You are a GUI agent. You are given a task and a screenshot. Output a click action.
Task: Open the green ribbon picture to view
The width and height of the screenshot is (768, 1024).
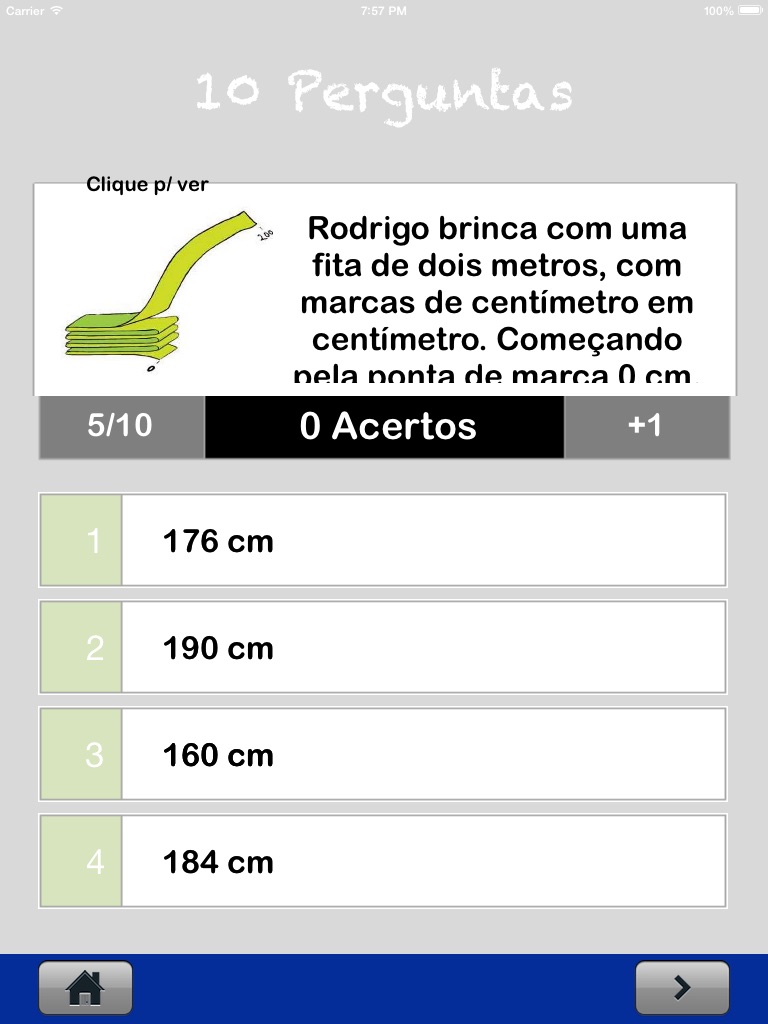pyautogui.click(x=168, y=292)
